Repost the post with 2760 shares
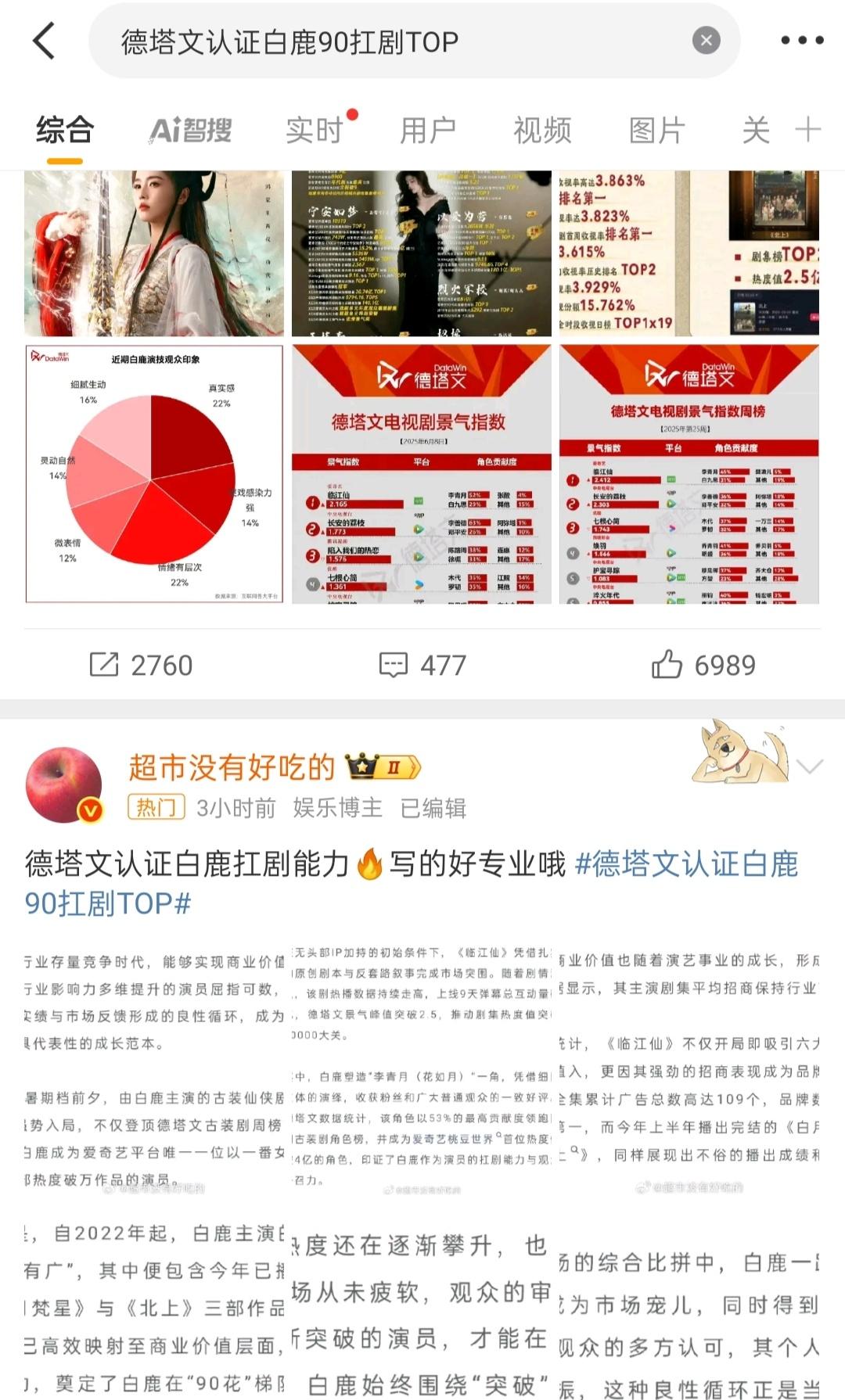845x1400 pixels. point(141,665)
